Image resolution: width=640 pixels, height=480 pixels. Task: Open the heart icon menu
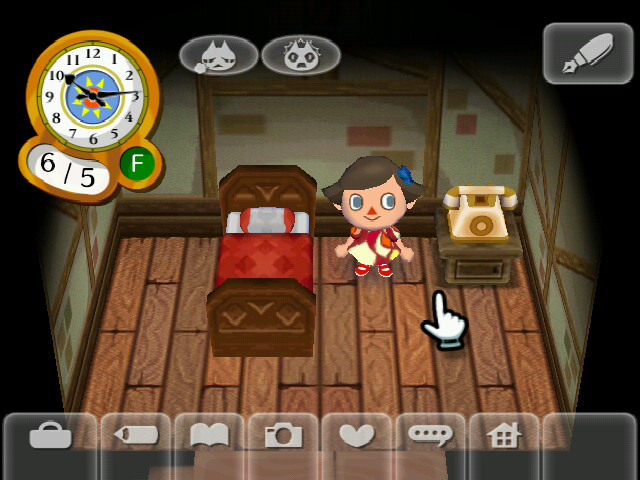357,436
